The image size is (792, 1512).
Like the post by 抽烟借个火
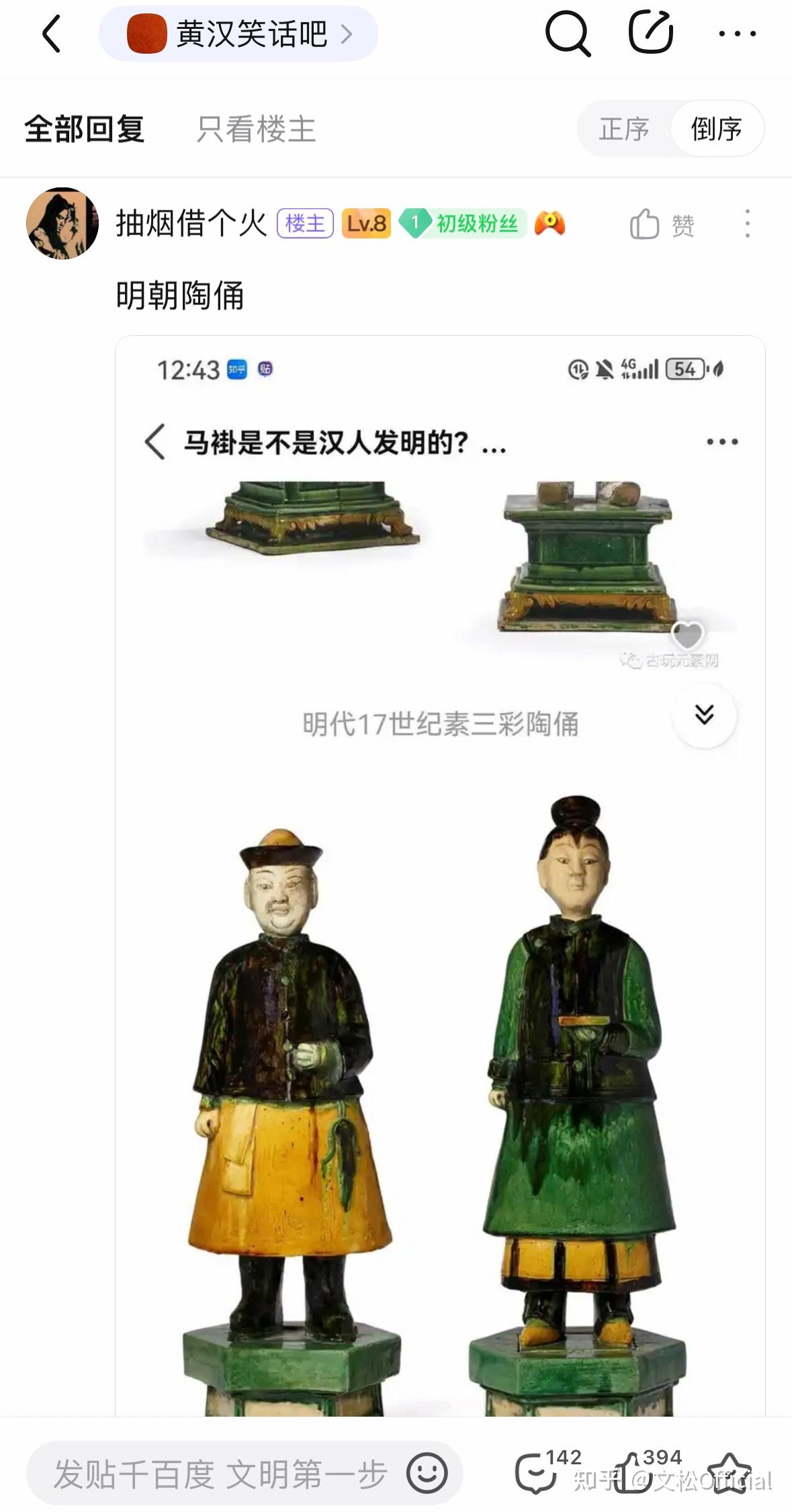click(x=662, y=224)
